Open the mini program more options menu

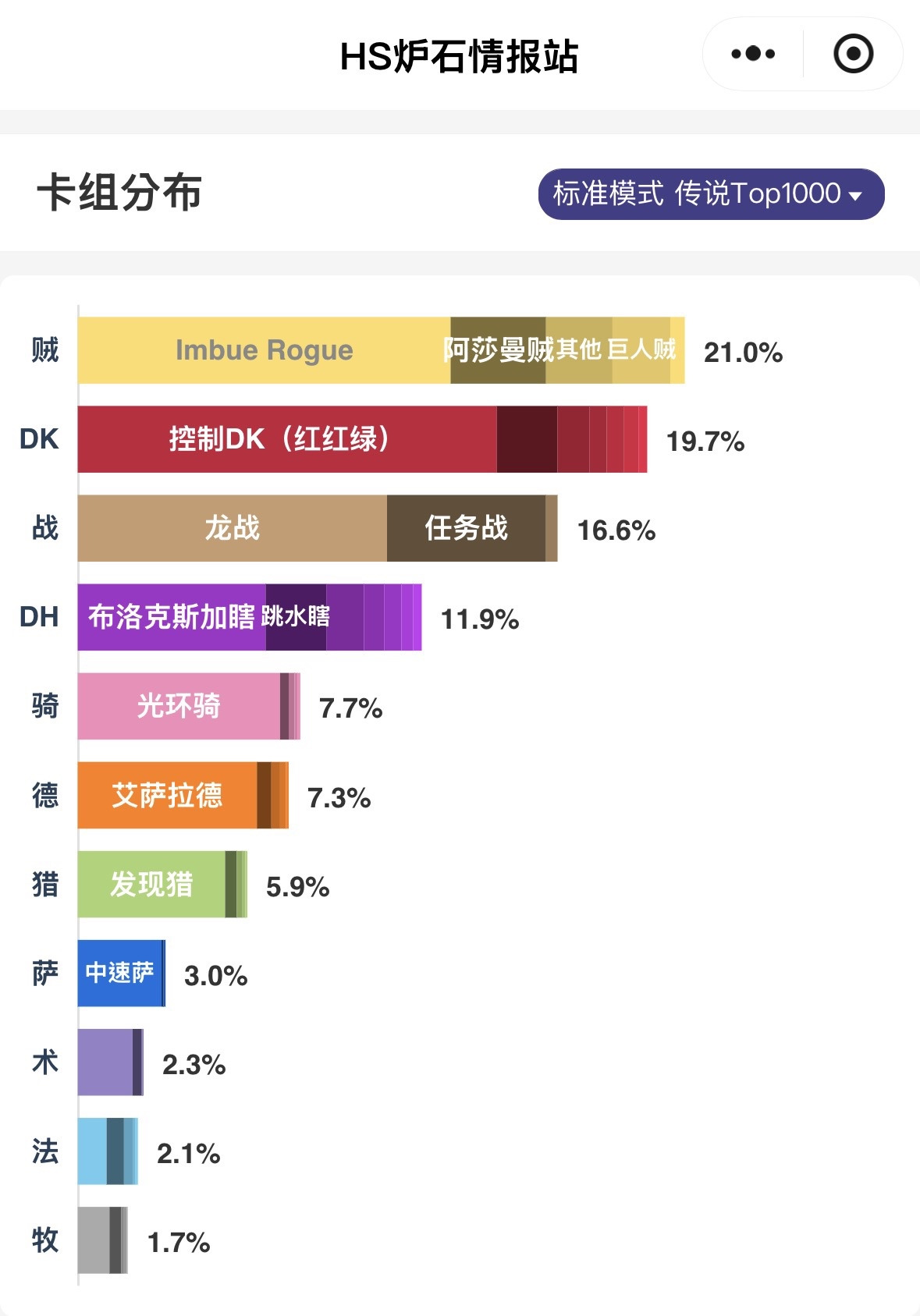[x=753, y=54]
